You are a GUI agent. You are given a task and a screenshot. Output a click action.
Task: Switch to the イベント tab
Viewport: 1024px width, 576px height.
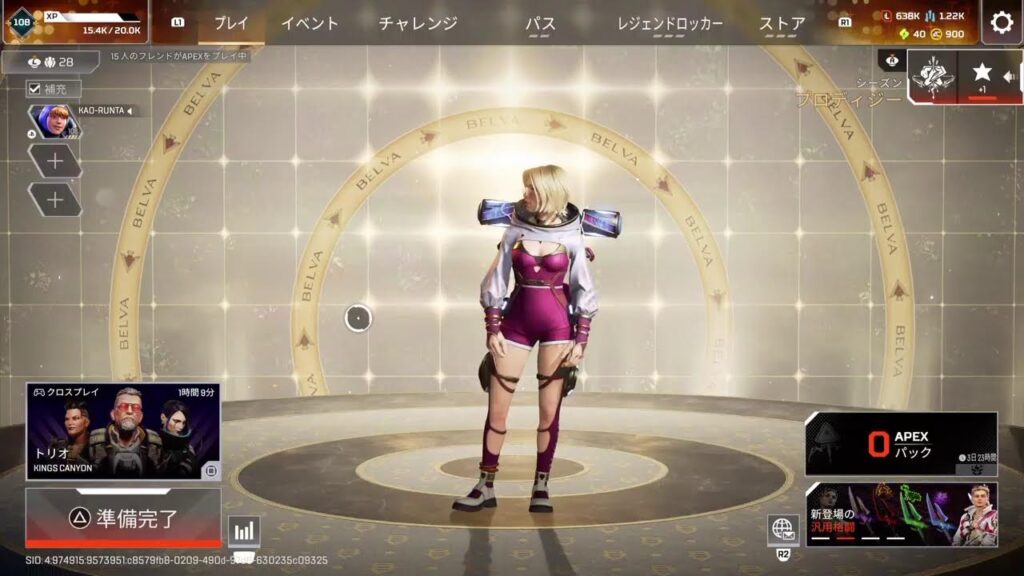[x=309, y=23]
